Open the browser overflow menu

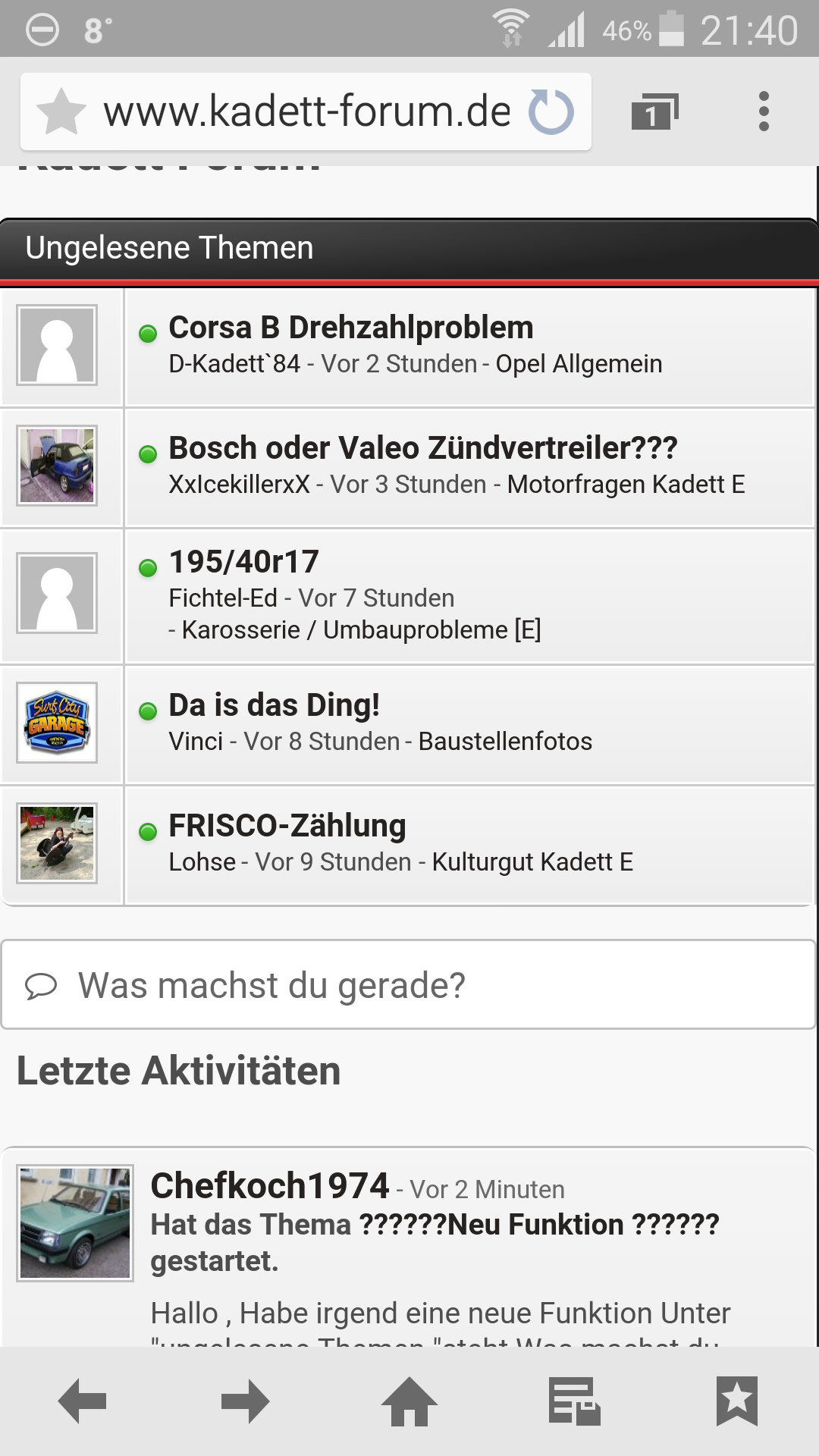pos(764,111)
